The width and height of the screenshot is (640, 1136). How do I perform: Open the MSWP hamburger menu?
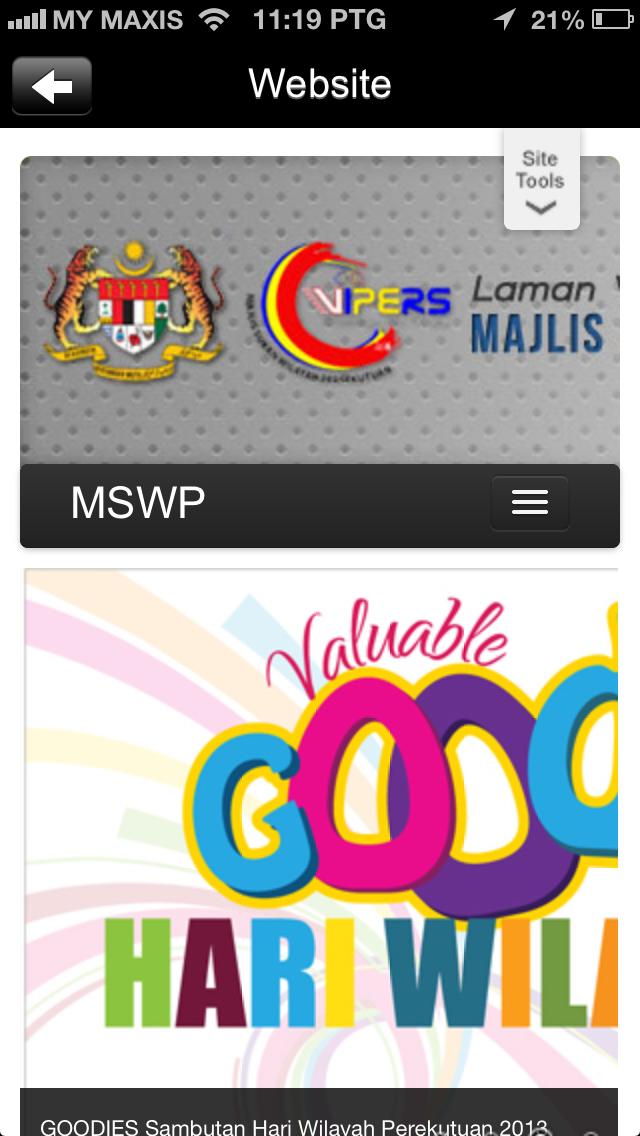529,503
